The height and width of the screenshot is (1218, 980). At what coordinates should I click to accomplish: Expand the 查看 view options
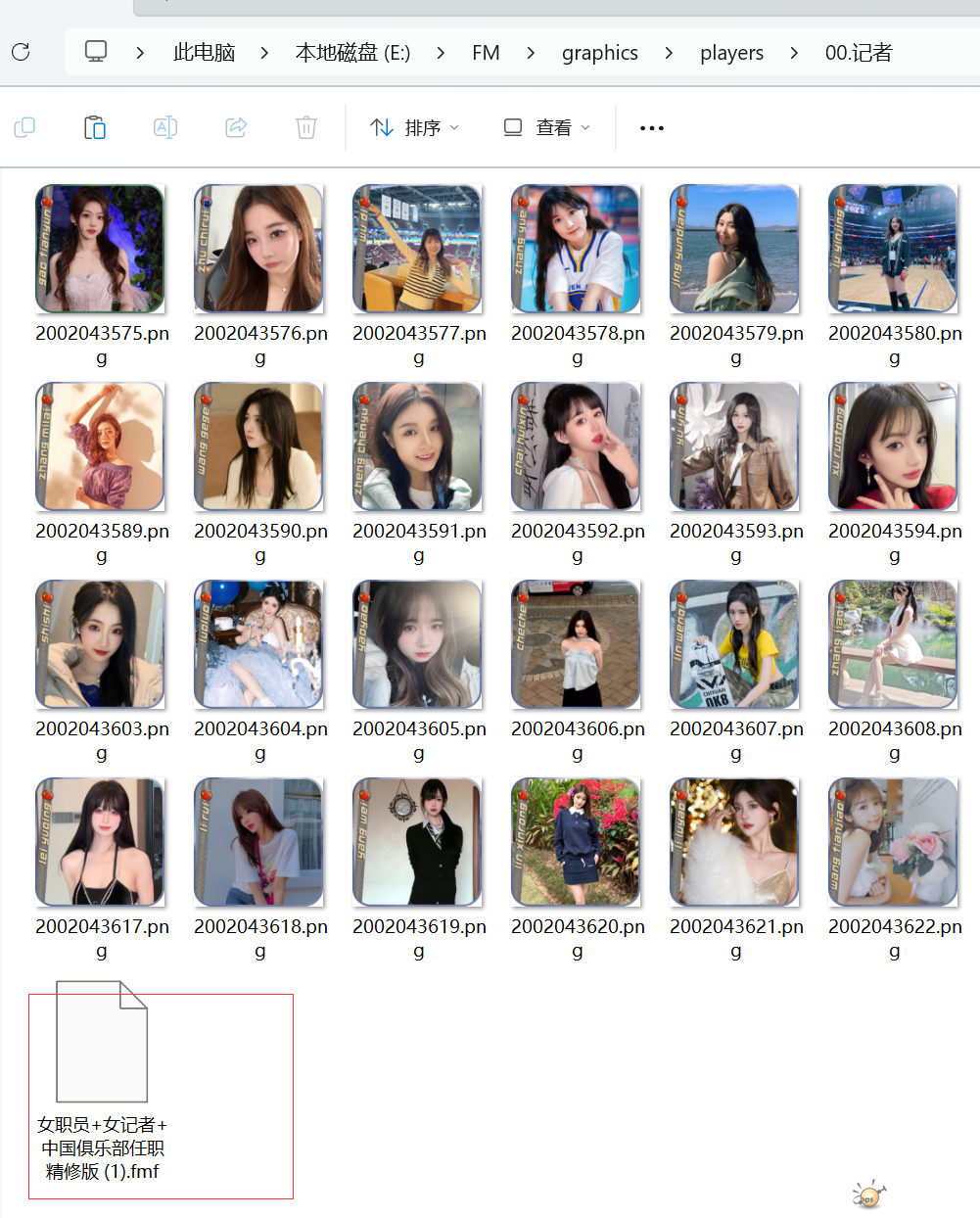click(x=547, y=127)
